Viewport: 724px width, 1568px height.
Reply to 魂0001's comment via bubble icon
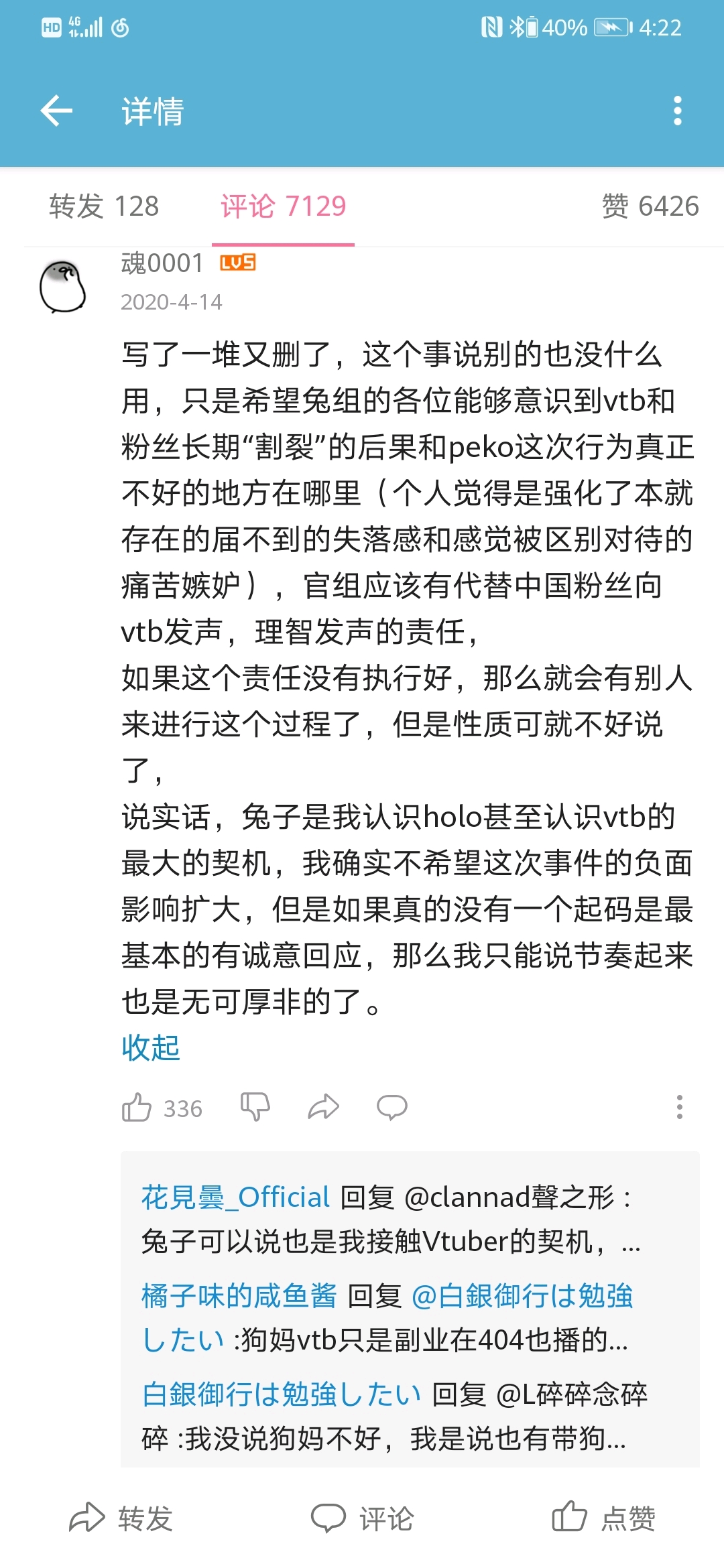(392, 1107)
